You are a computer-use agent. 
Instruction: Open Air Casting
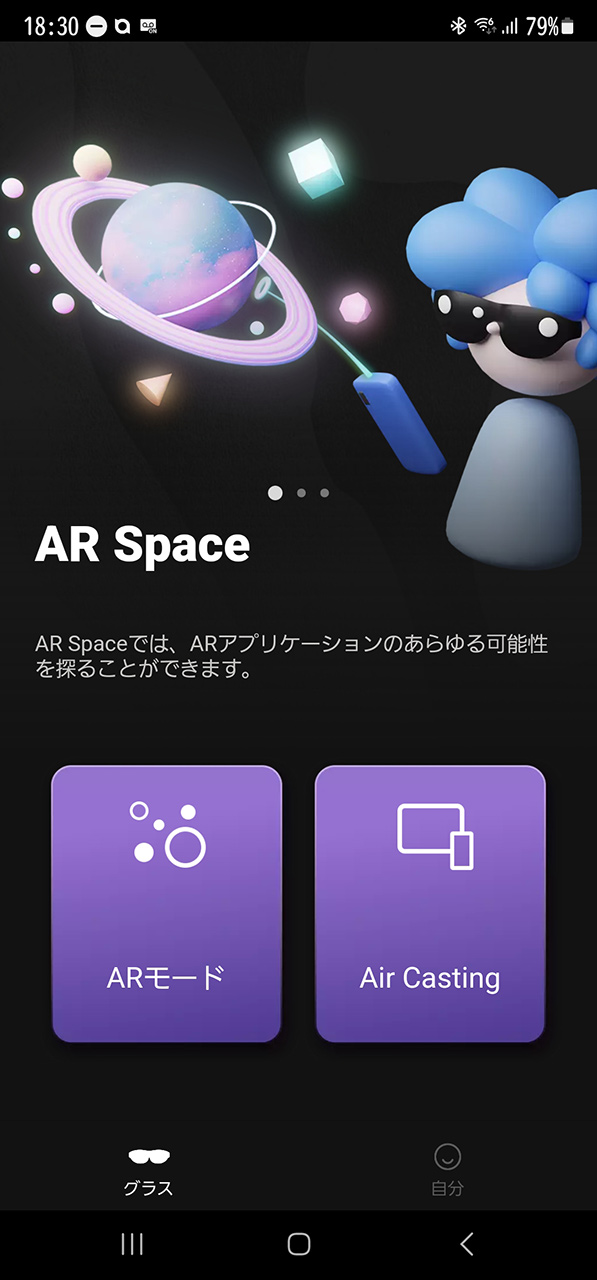430,904
